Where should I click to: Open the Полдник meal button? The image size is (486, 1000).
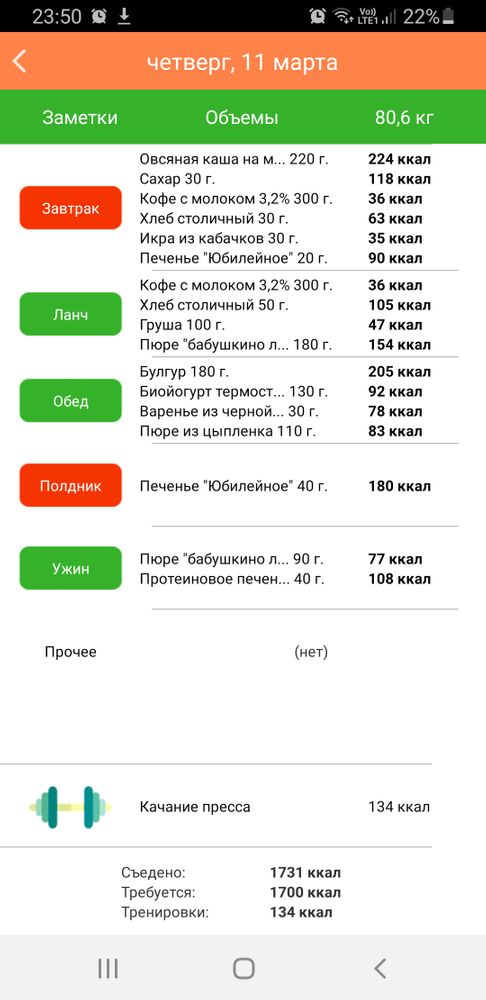70,485
